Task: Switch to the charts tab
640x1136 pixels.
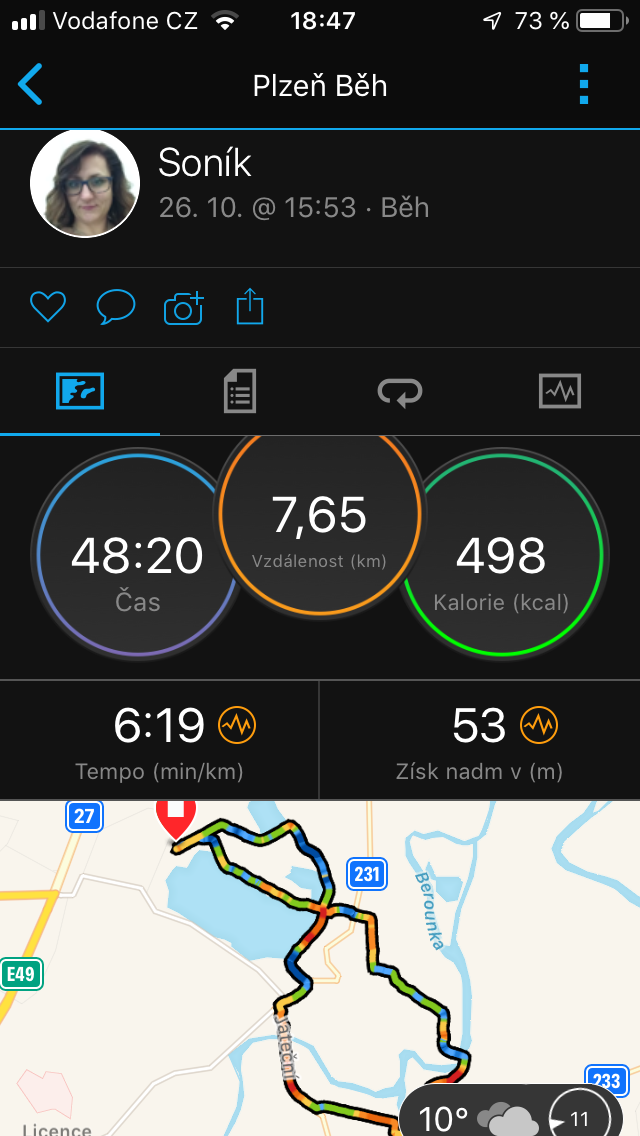Action: [x=560, y=392]
